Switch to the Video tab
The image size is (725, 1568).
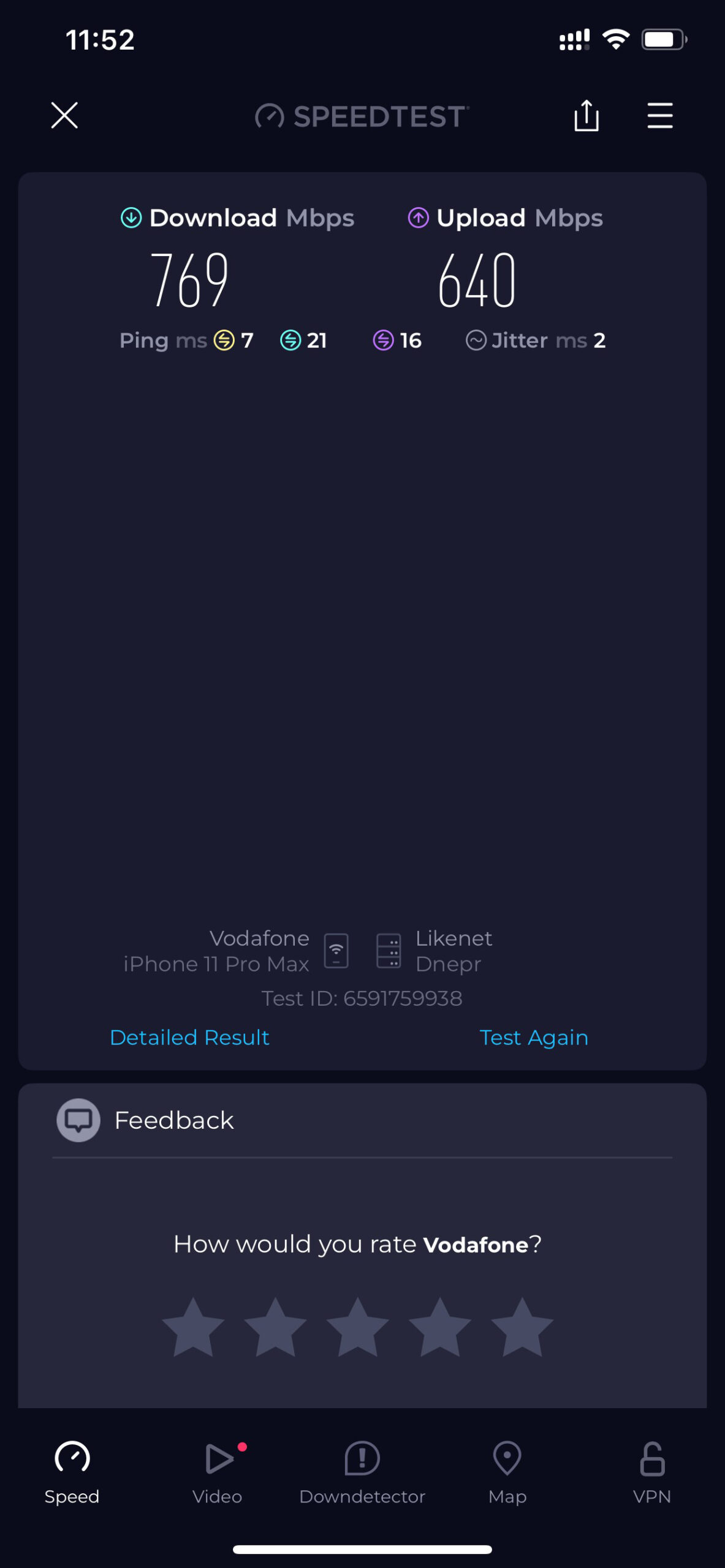[x=218, y=1472]
